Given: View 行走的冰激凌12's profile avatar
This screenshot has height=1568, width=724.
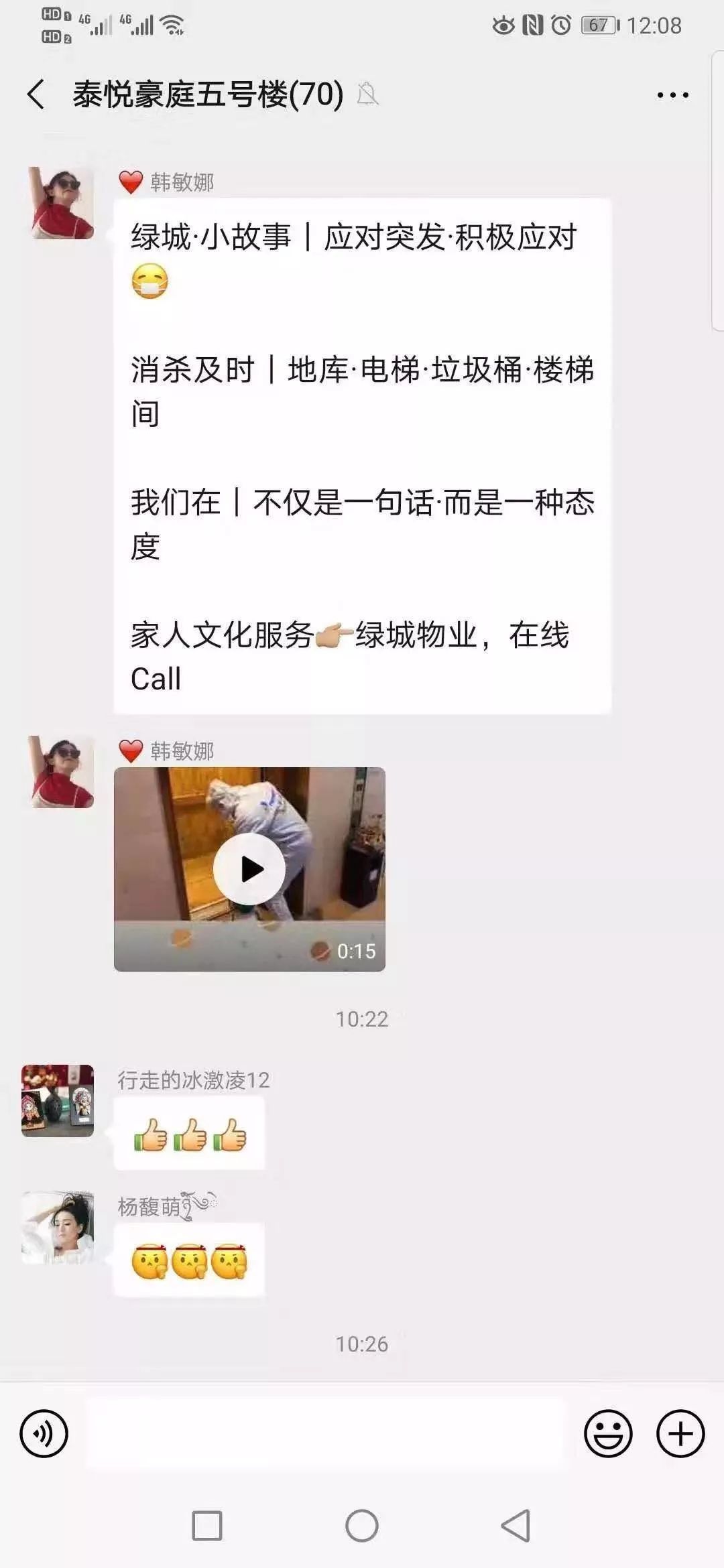Looking at the screenshot, I should point(58,1100).
